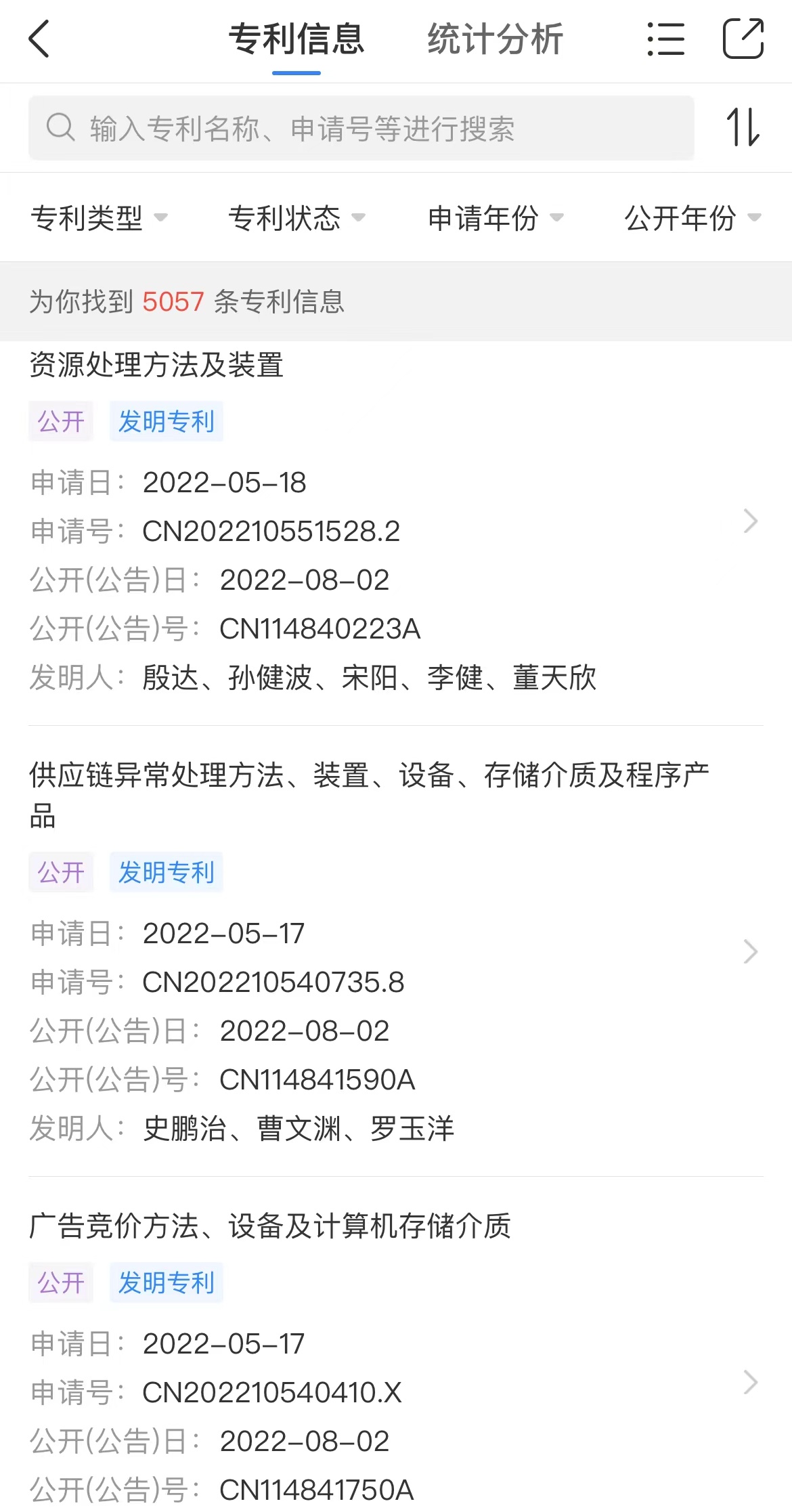
Task: Tap the patent search box
Action: 361,128
